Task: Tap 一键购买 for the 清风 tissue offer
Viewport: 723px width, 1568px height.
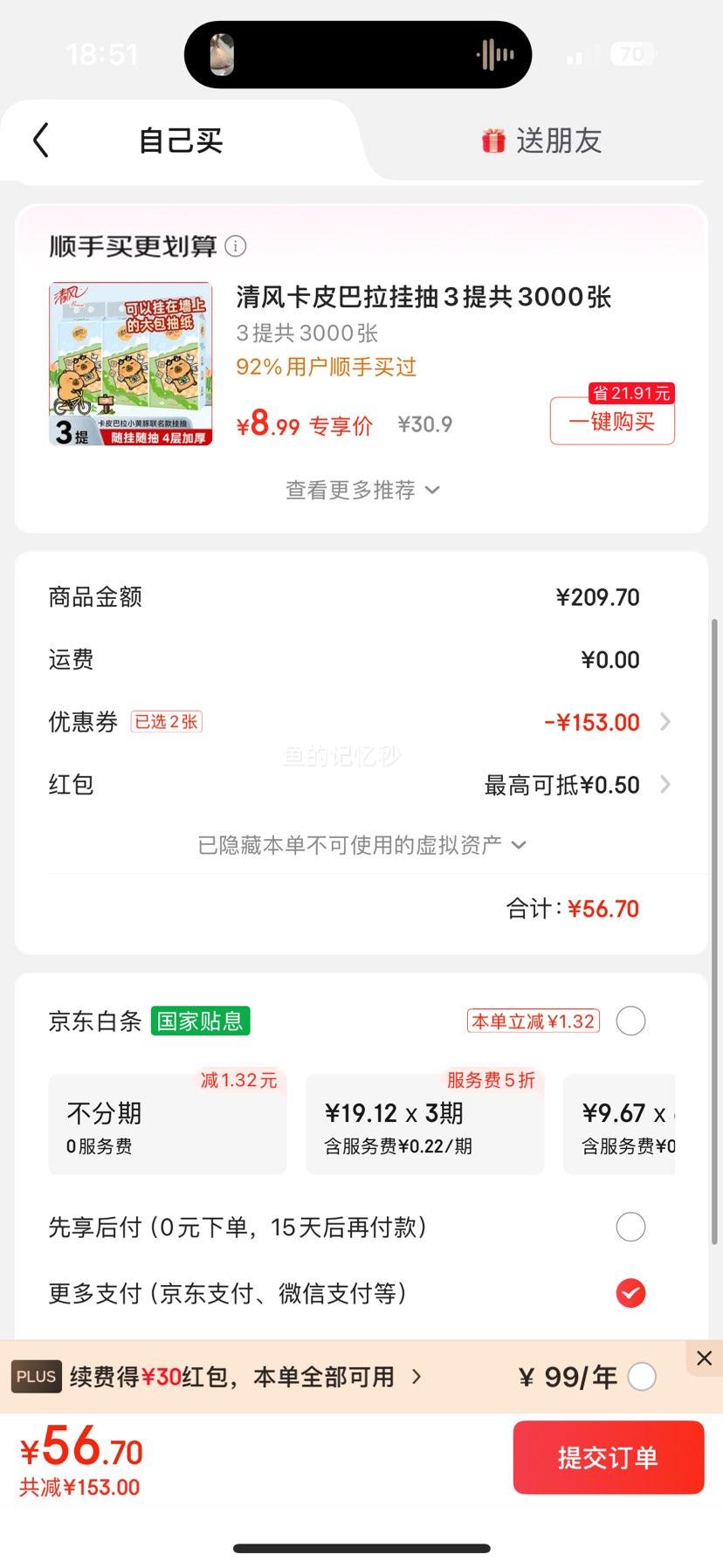Action: 611,422
